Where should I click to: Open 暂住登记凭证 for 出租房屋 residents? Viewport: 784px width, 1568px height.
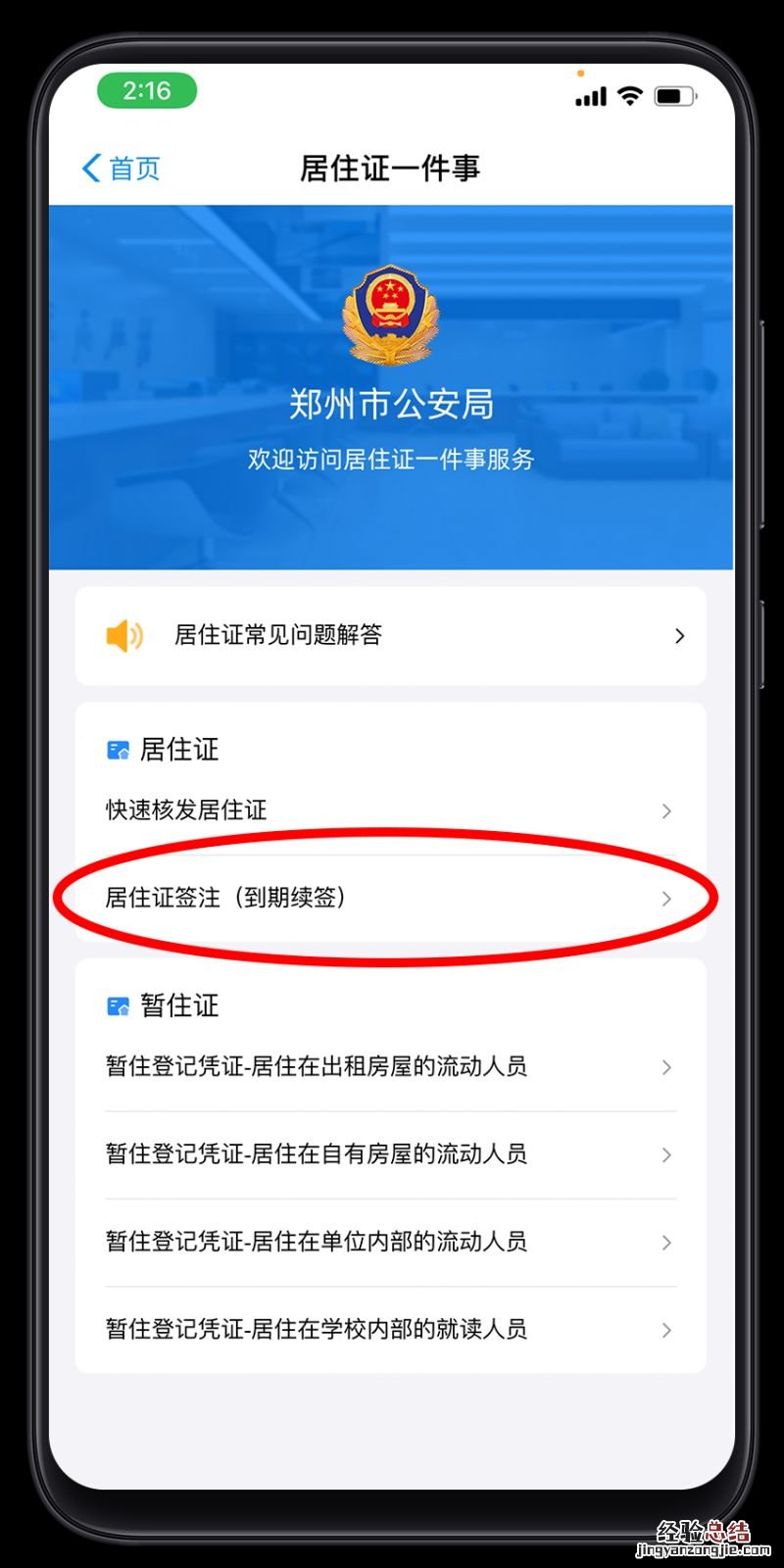pyautogui.click(x=390, y=1066)
